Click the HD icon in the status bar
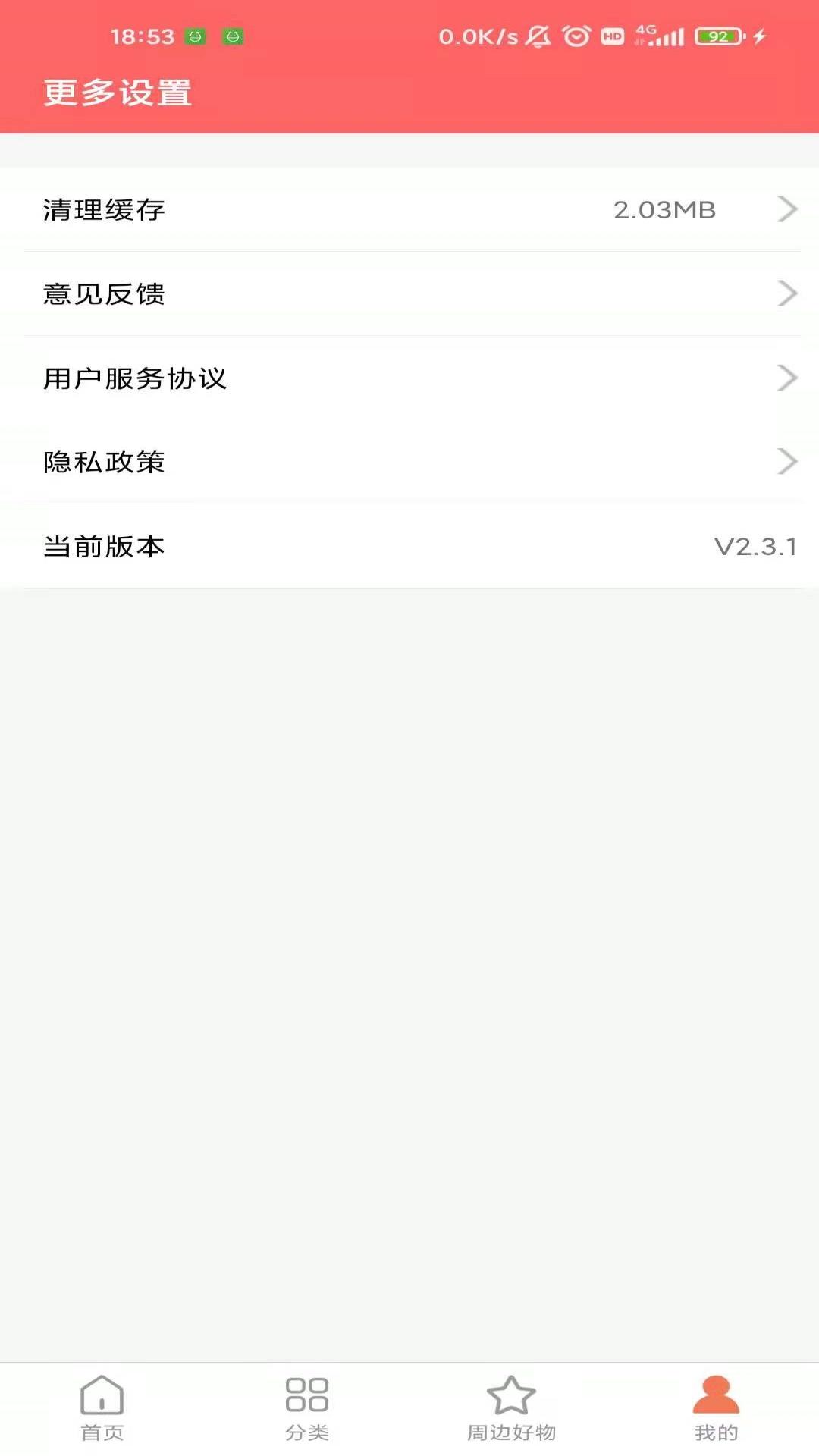Screen dimensions: 819x1456 coord(613,33)
